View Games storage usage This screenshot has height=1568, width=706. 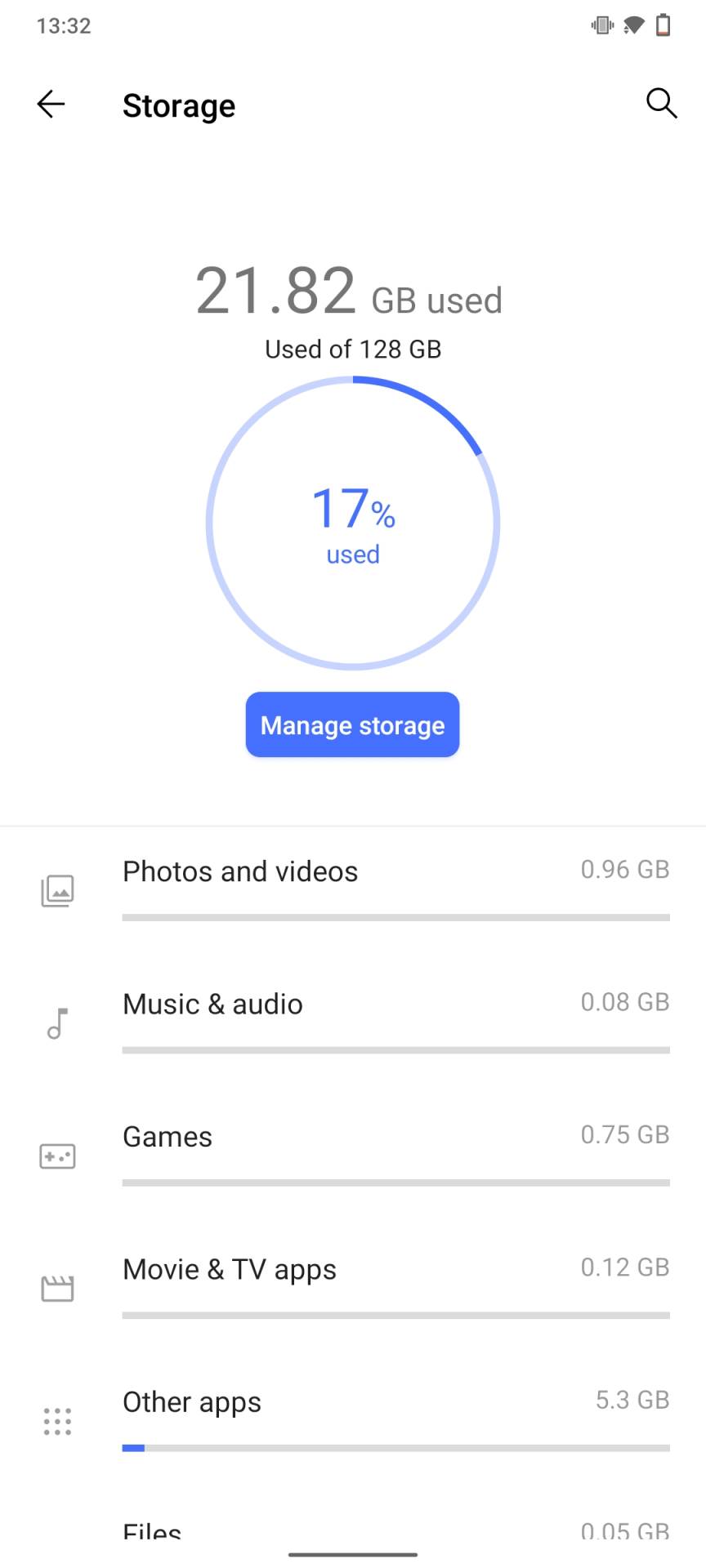click(x=353, y=1153)
